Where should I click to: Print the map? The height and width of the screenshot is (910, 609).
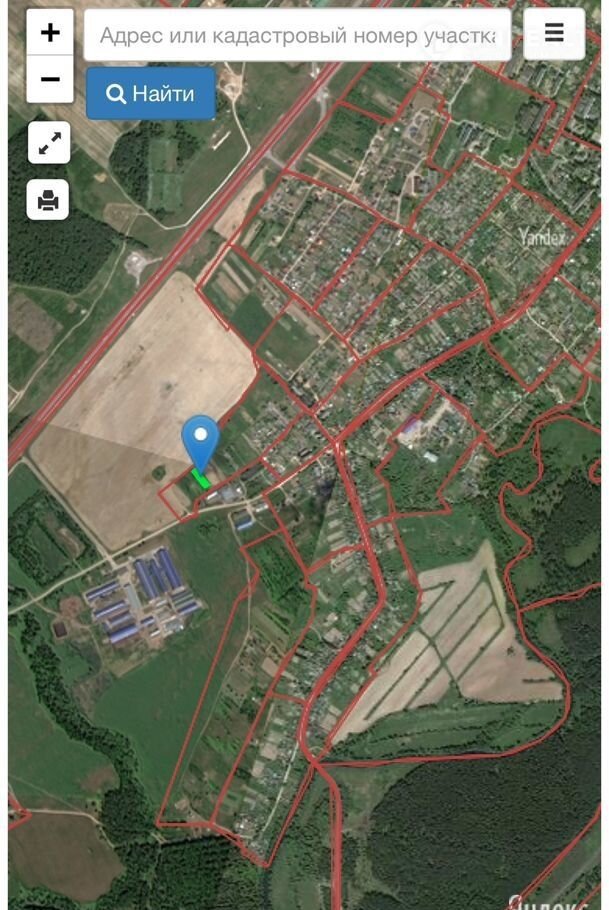(49, 200)
